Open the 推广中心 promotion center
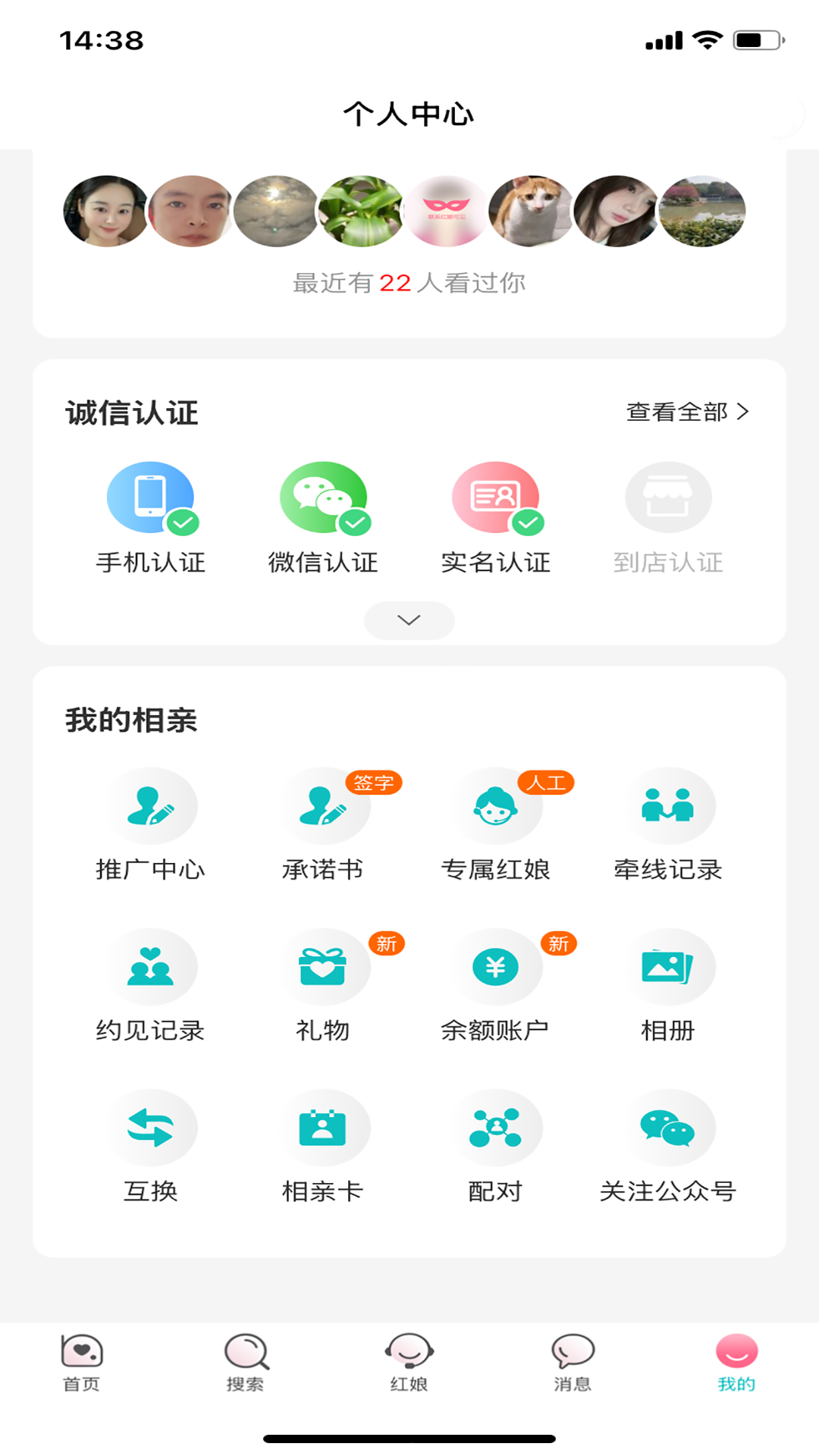Screen dimensions: 819x1456 click(151, 805)
